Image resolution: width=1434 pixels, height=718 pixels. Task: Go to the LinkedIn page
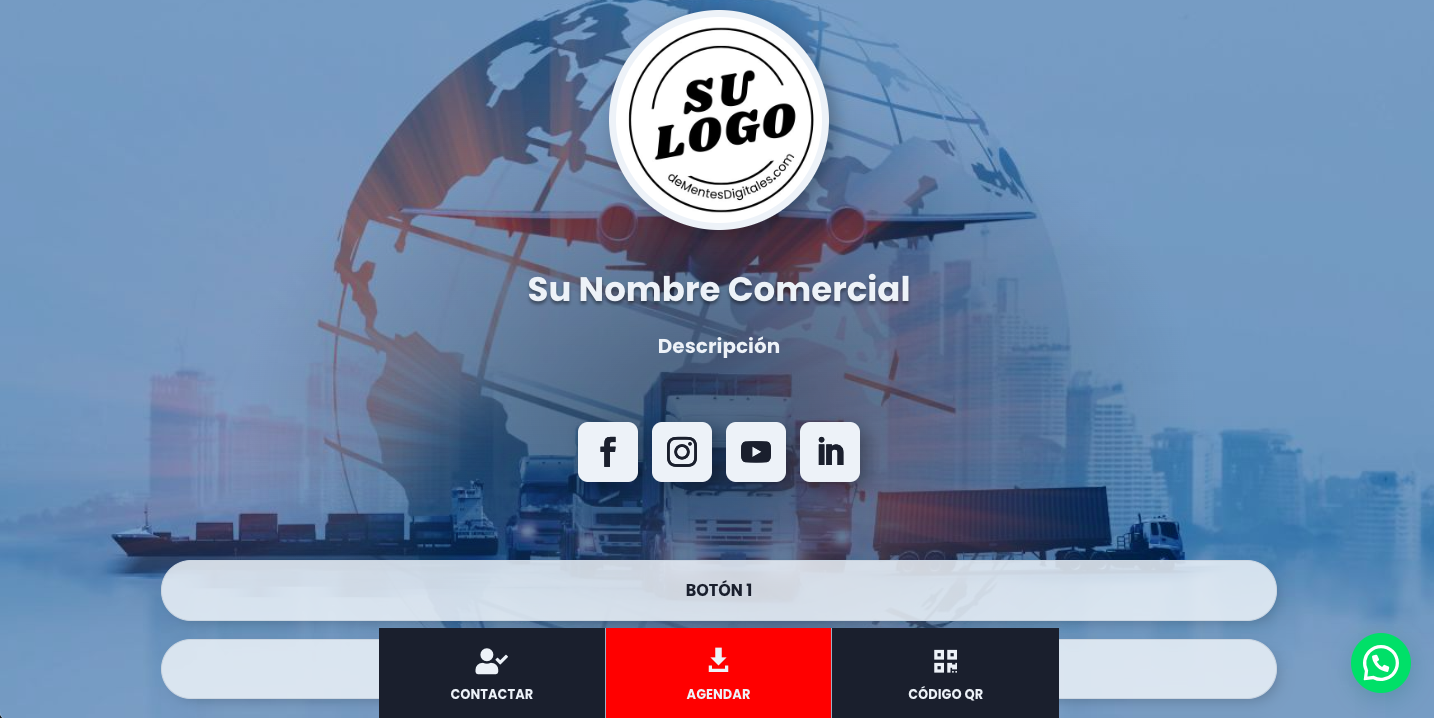(830, 452)
